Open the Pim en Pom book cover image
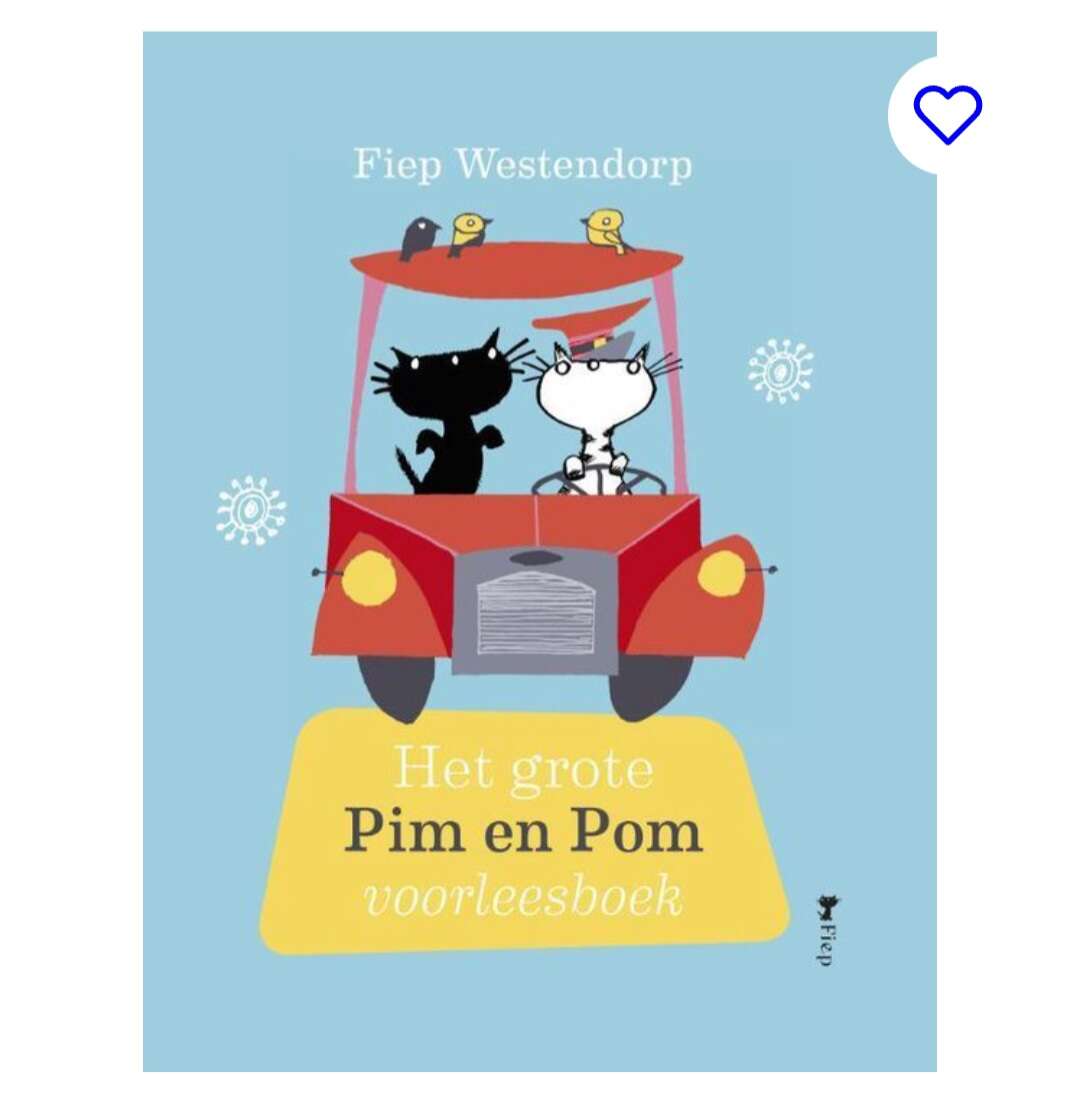This screenshot has width=1080, height=1112. [x=539, y=551]
